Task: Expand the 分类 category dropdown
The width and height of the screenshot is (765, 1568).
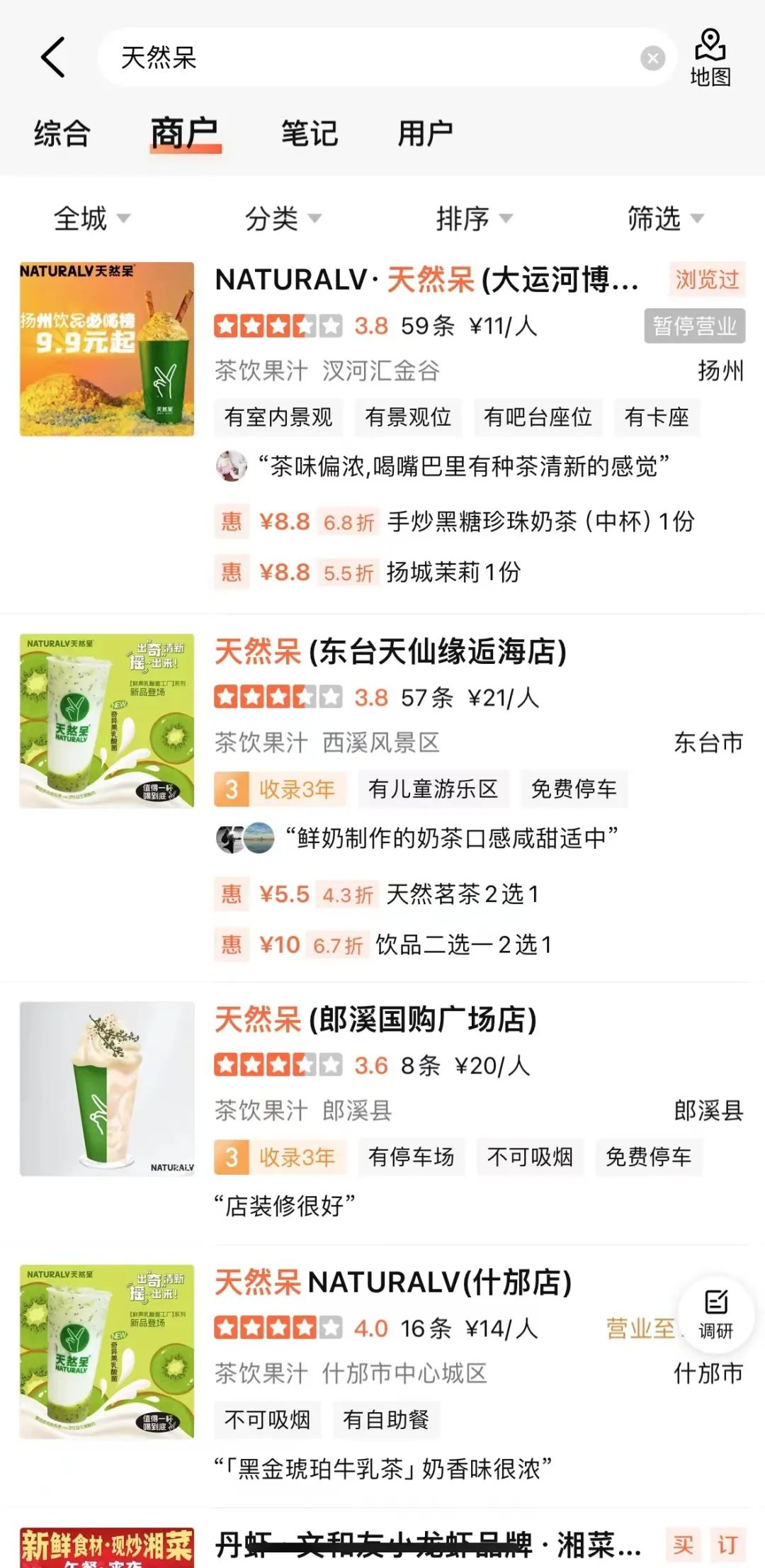Action: pos(283,218)
